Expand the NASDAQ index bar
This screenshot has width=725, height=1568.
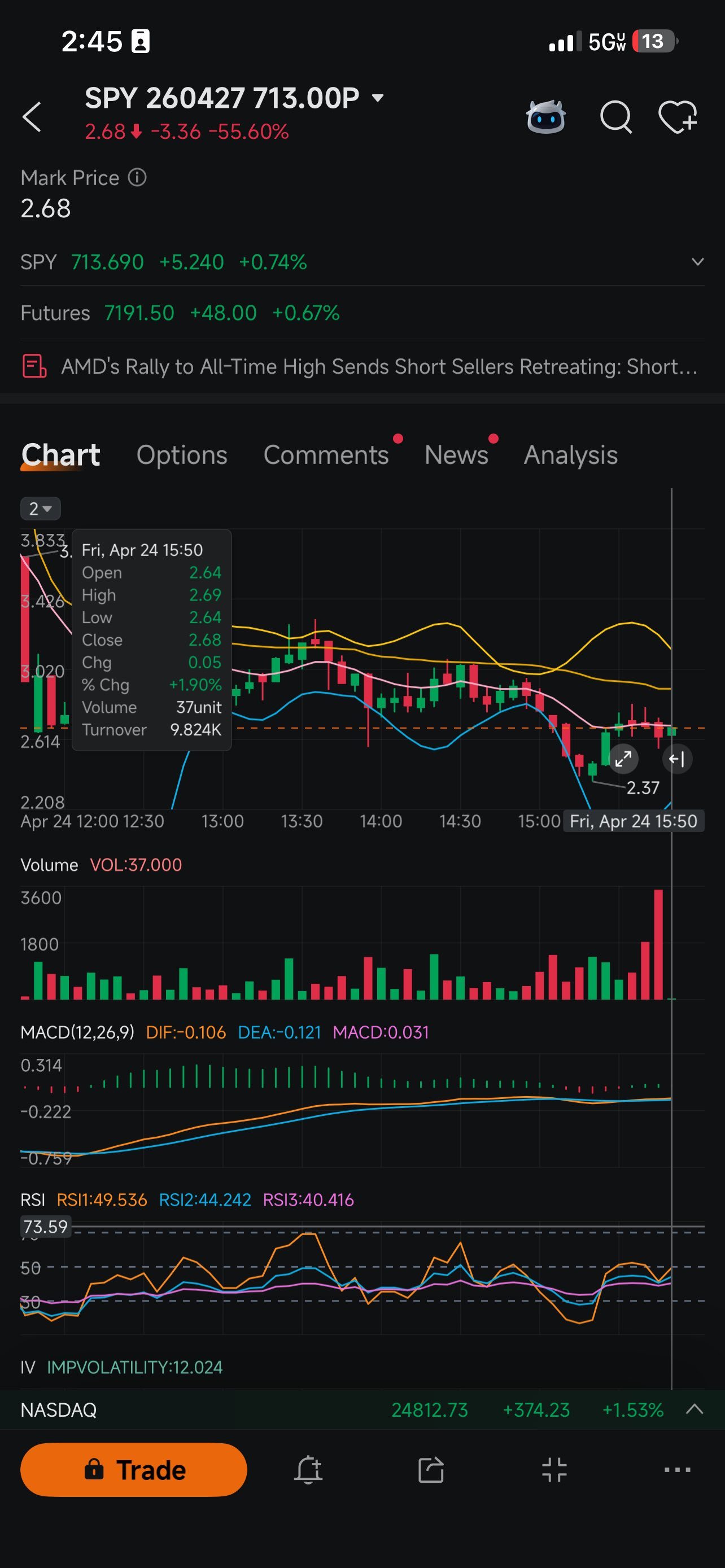[x=695, y=1409]
